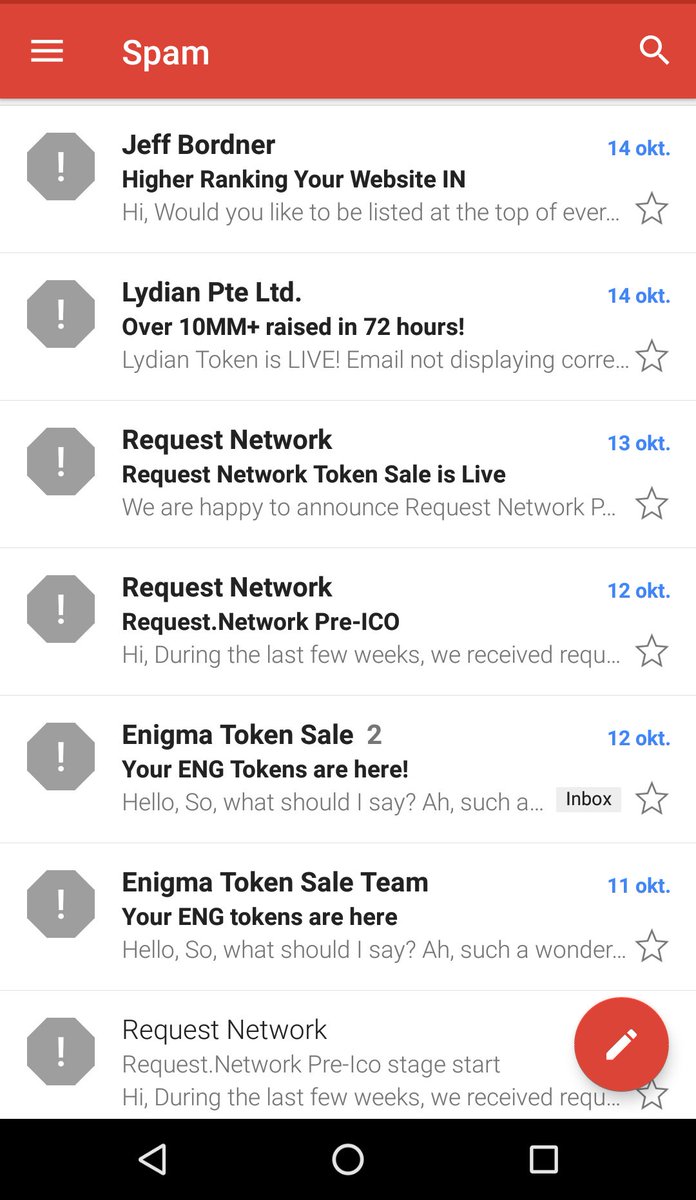Star the Request Network Token Sale email

click(x=652, y=503)
